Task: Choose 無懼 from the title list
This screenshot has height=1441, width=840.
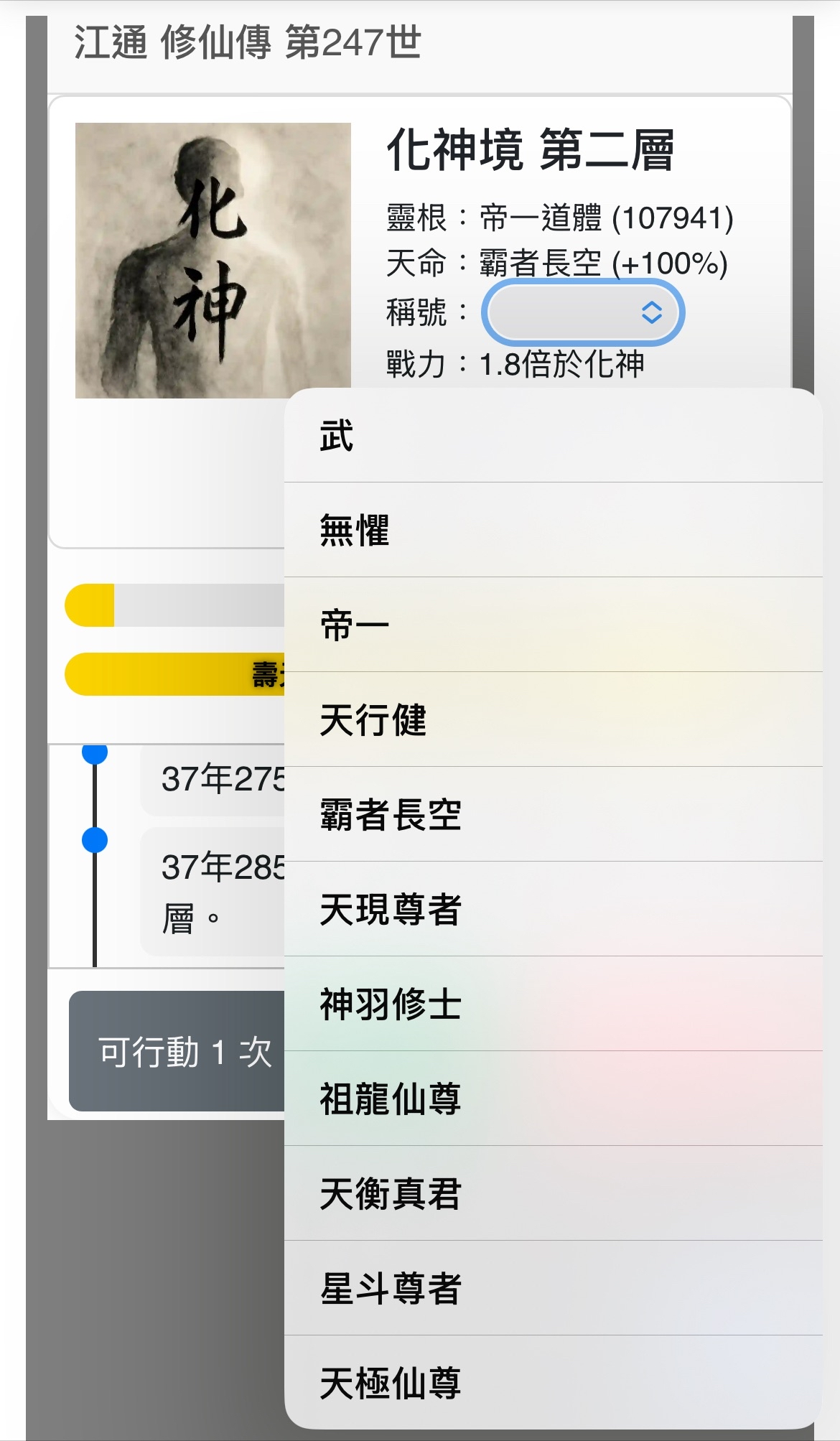Action: coord(553,531)
